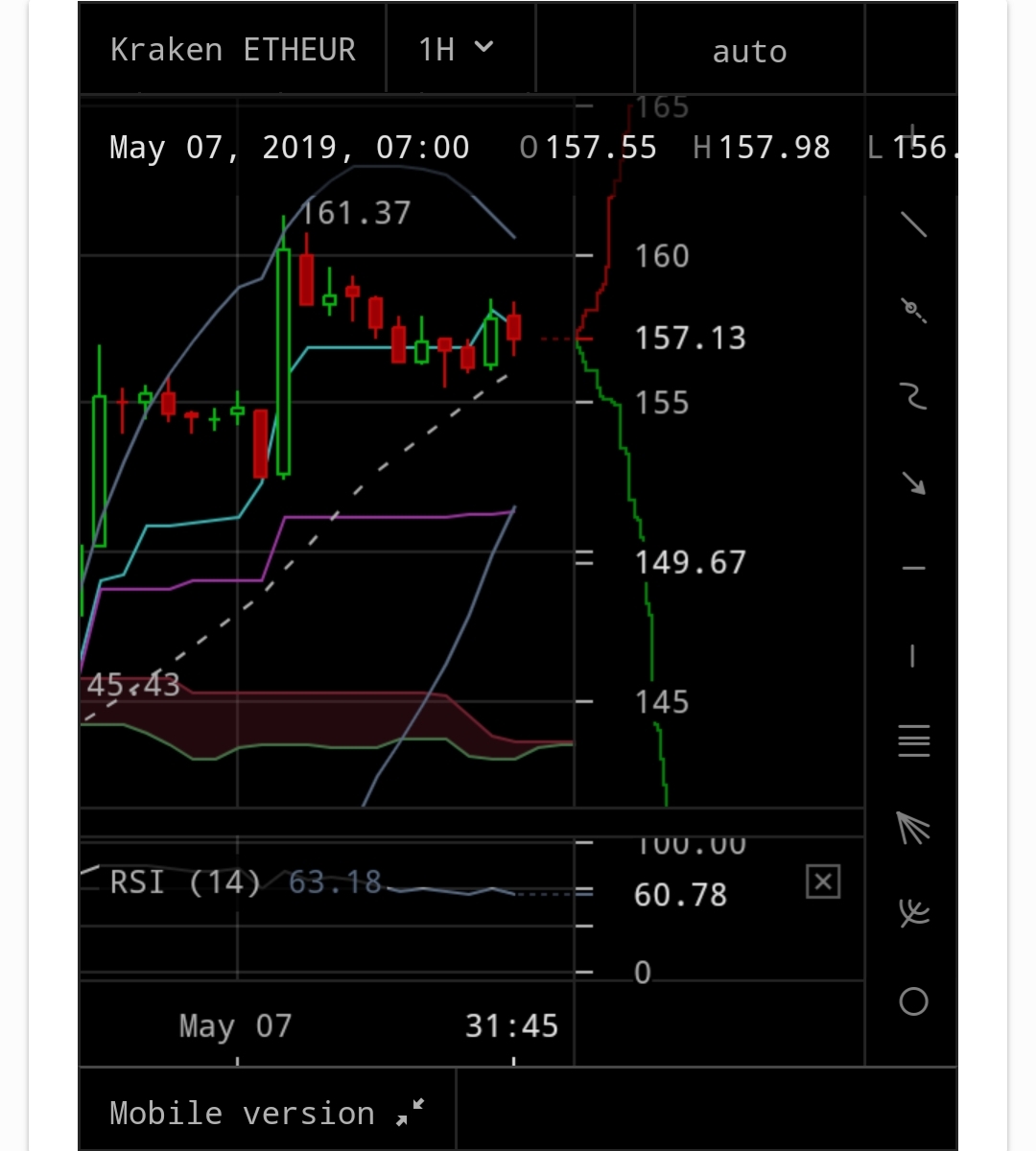Select the ray drawing tool

click(x=913, y=310)
